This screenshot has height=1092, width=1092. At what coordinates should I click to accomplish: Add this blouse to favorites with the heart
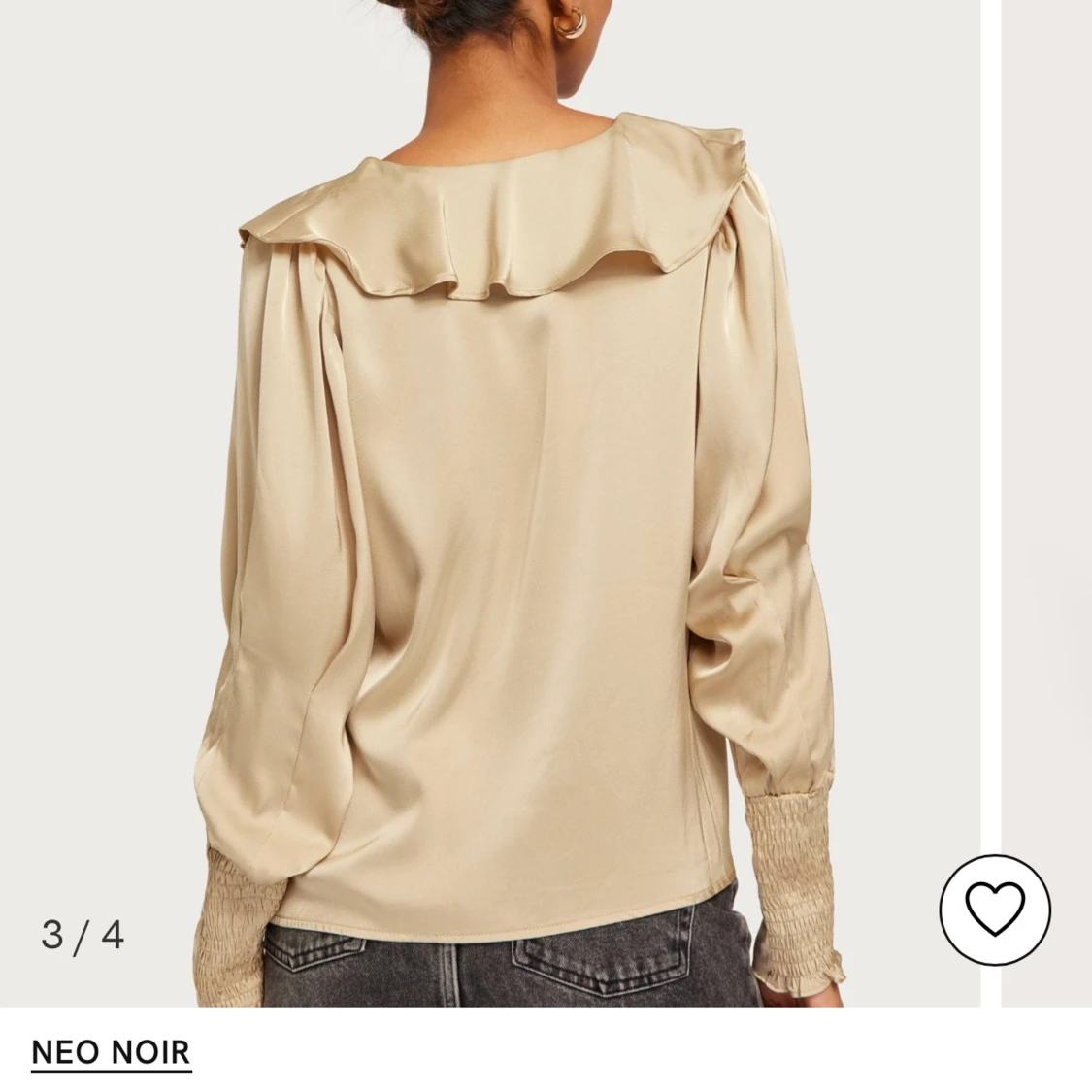coord(994,910)
